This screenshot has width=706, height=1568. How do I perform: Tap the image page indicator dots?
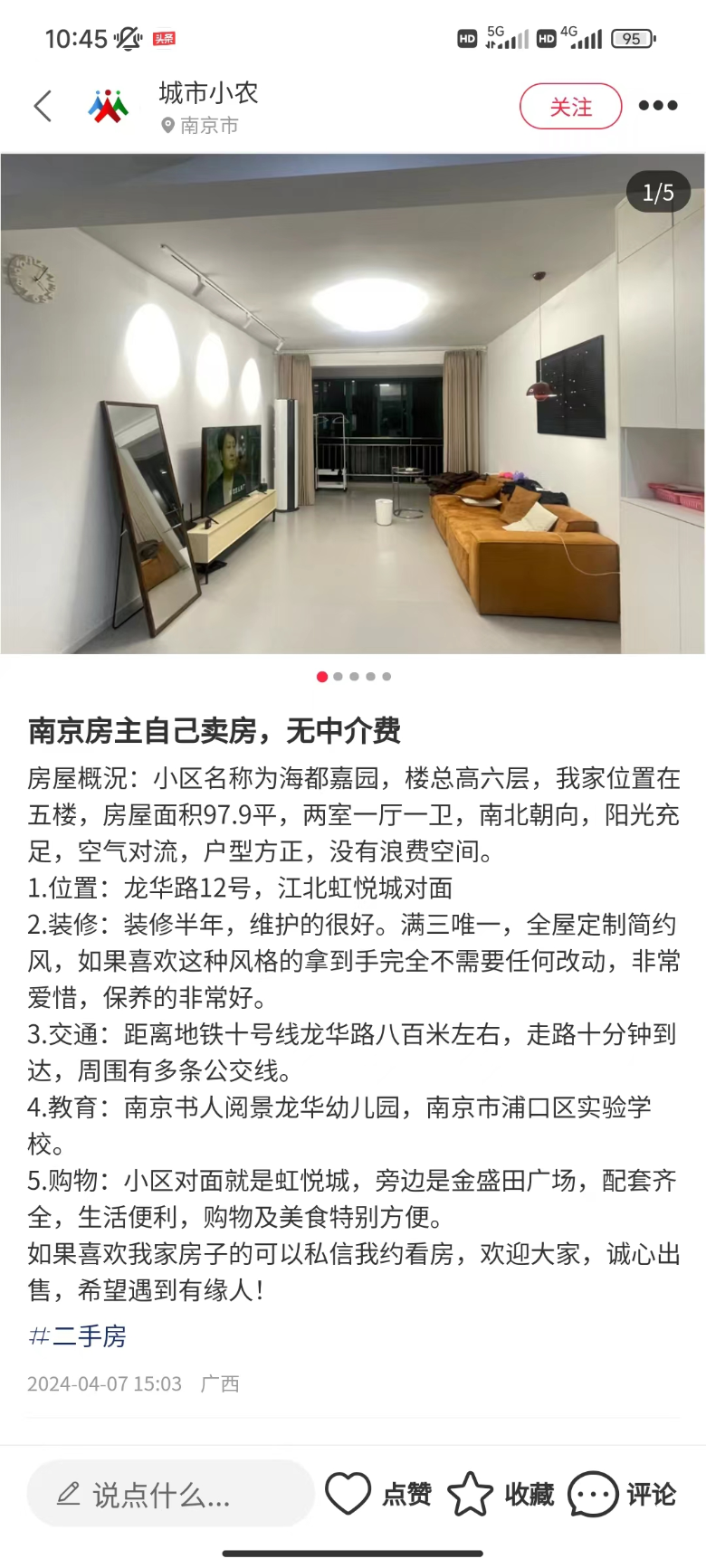coord(354,676)
